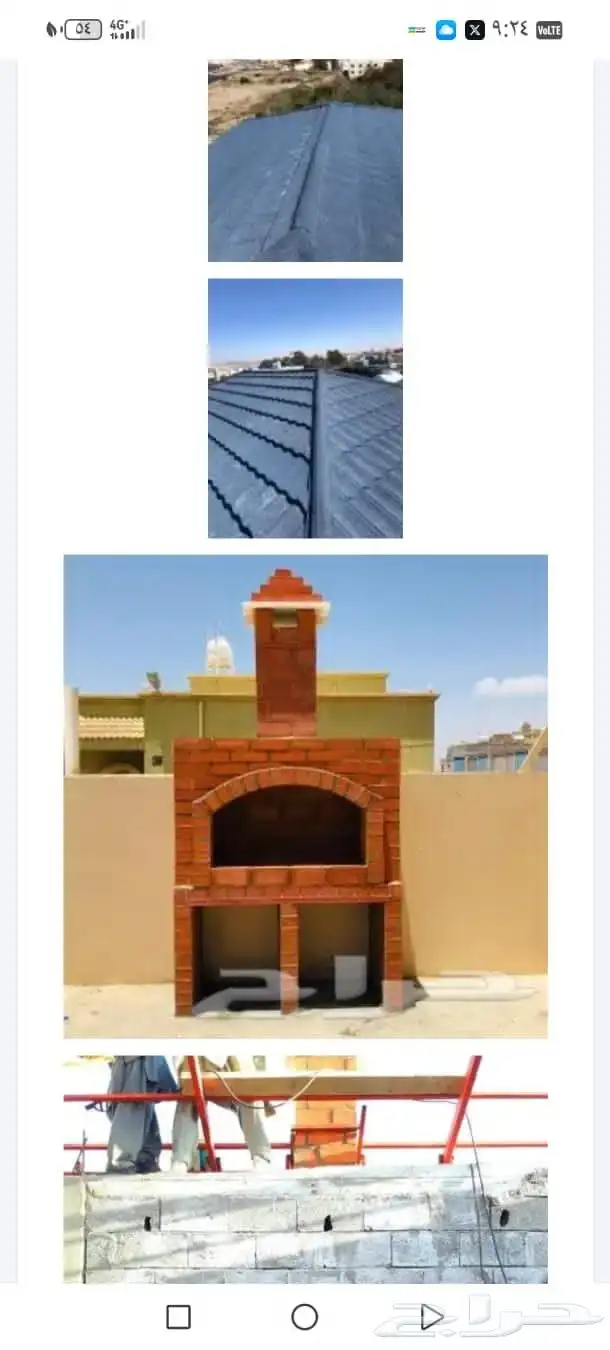Open the red scaffolding construction photo
The height and width of the screenshot is (1350, 610).
tap(305, 1168)
